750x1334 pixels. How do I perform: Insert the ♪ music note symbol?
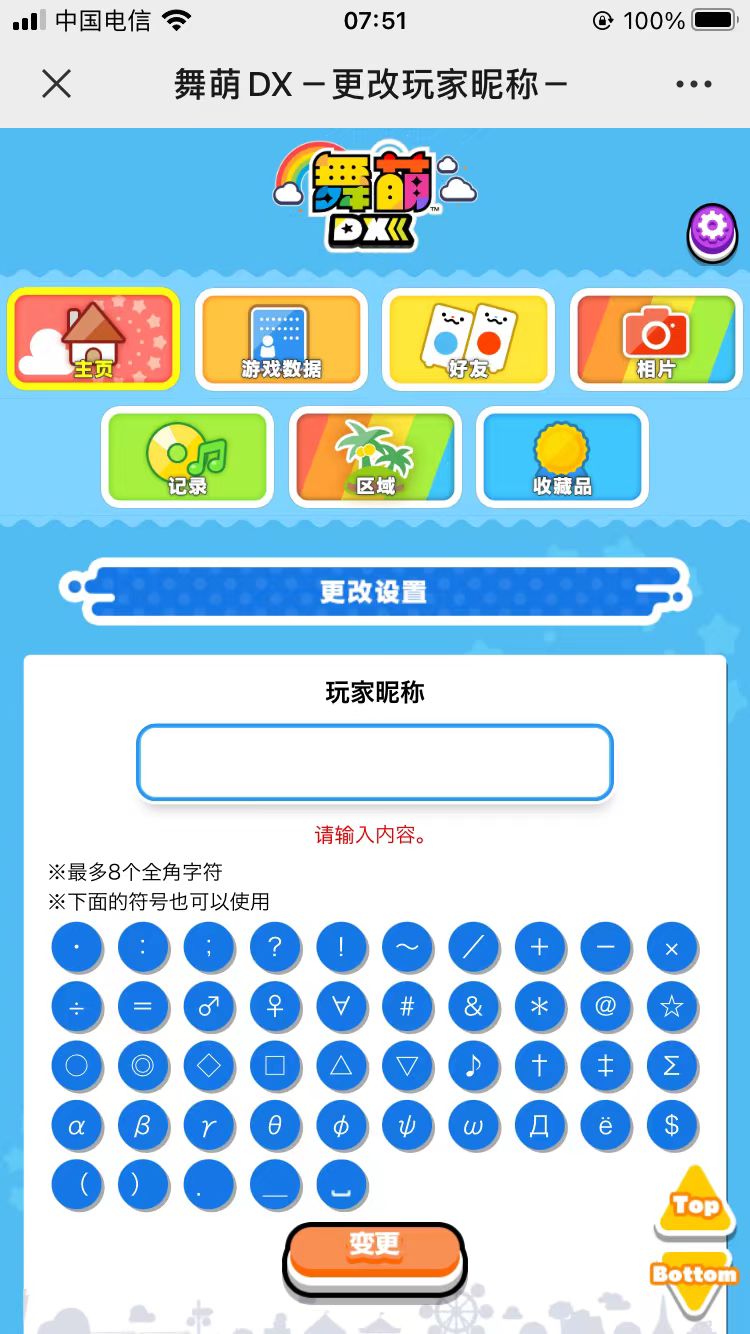473,1066
